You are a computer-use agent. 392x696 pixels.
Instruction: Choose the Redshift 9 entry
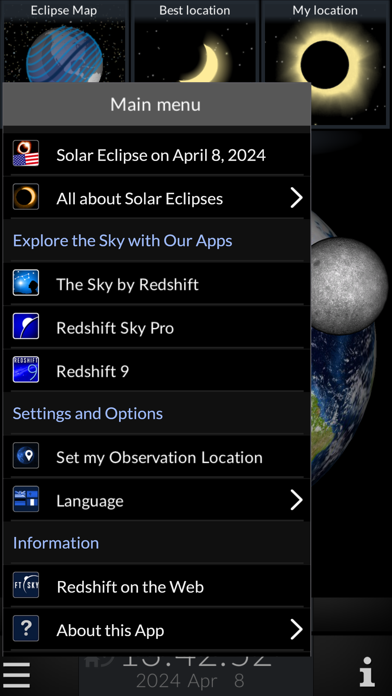[156, 371]
